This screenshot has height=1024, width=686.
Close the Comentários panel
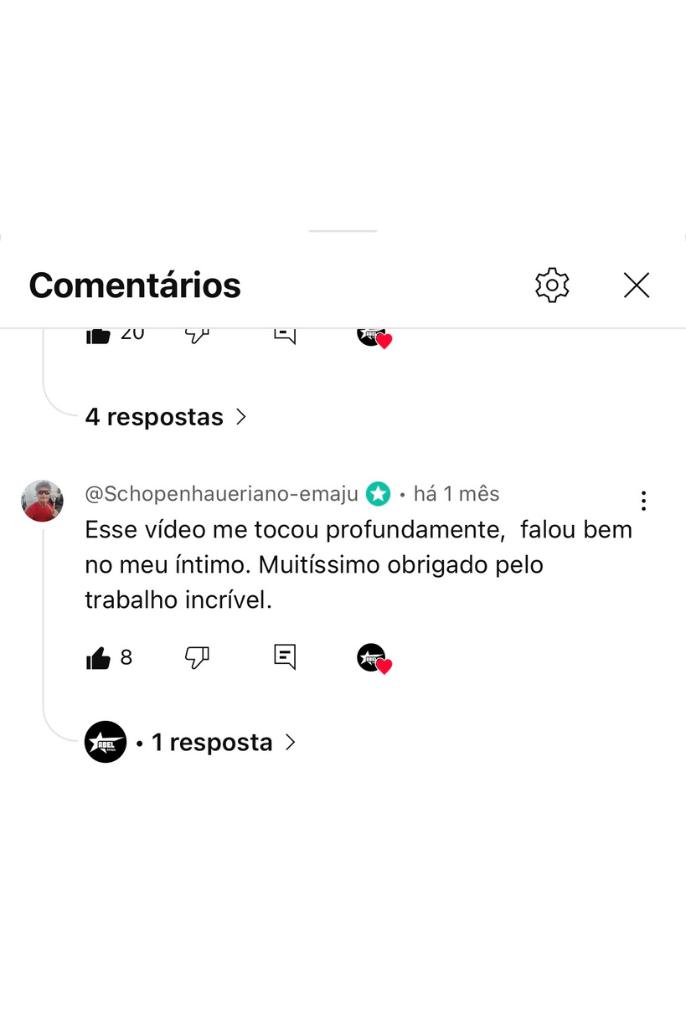pos(636,285)
